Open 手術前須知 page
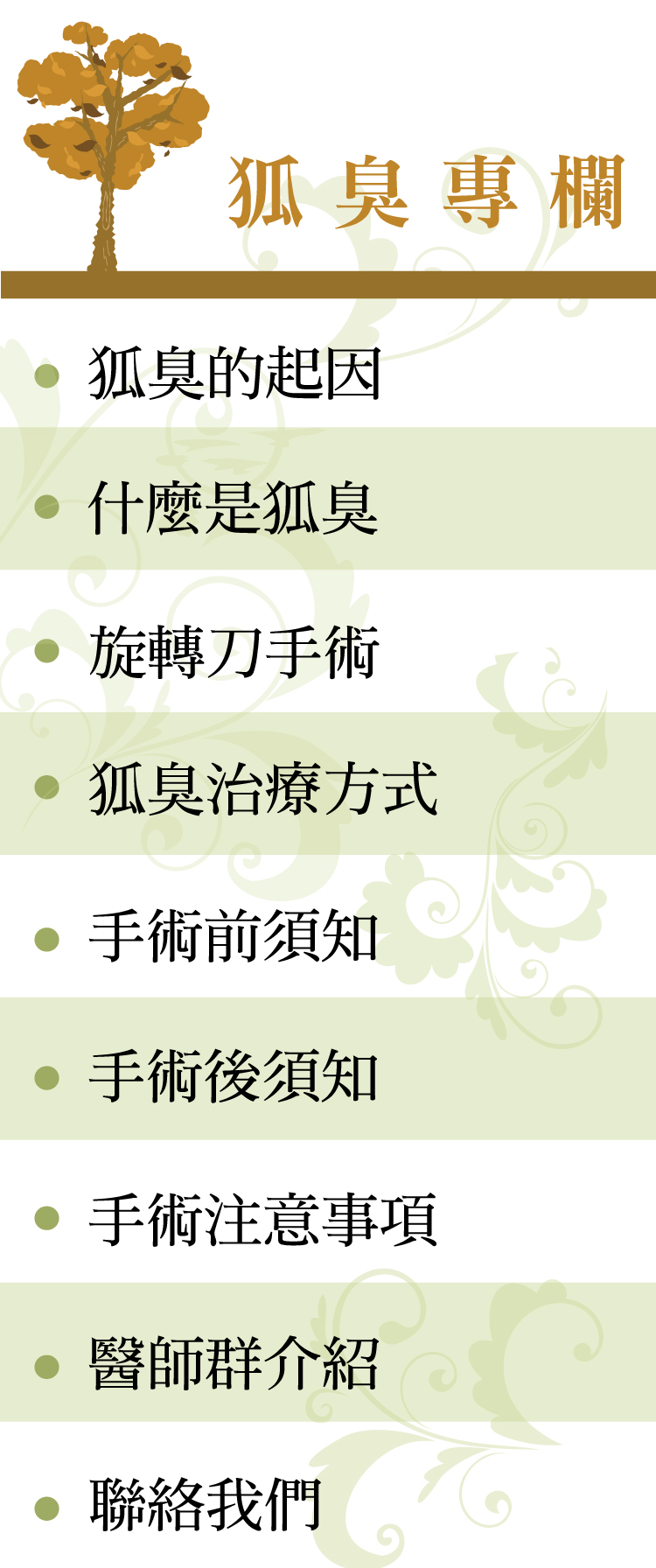The image size is (656, 1568). click(x=234, y=937)
